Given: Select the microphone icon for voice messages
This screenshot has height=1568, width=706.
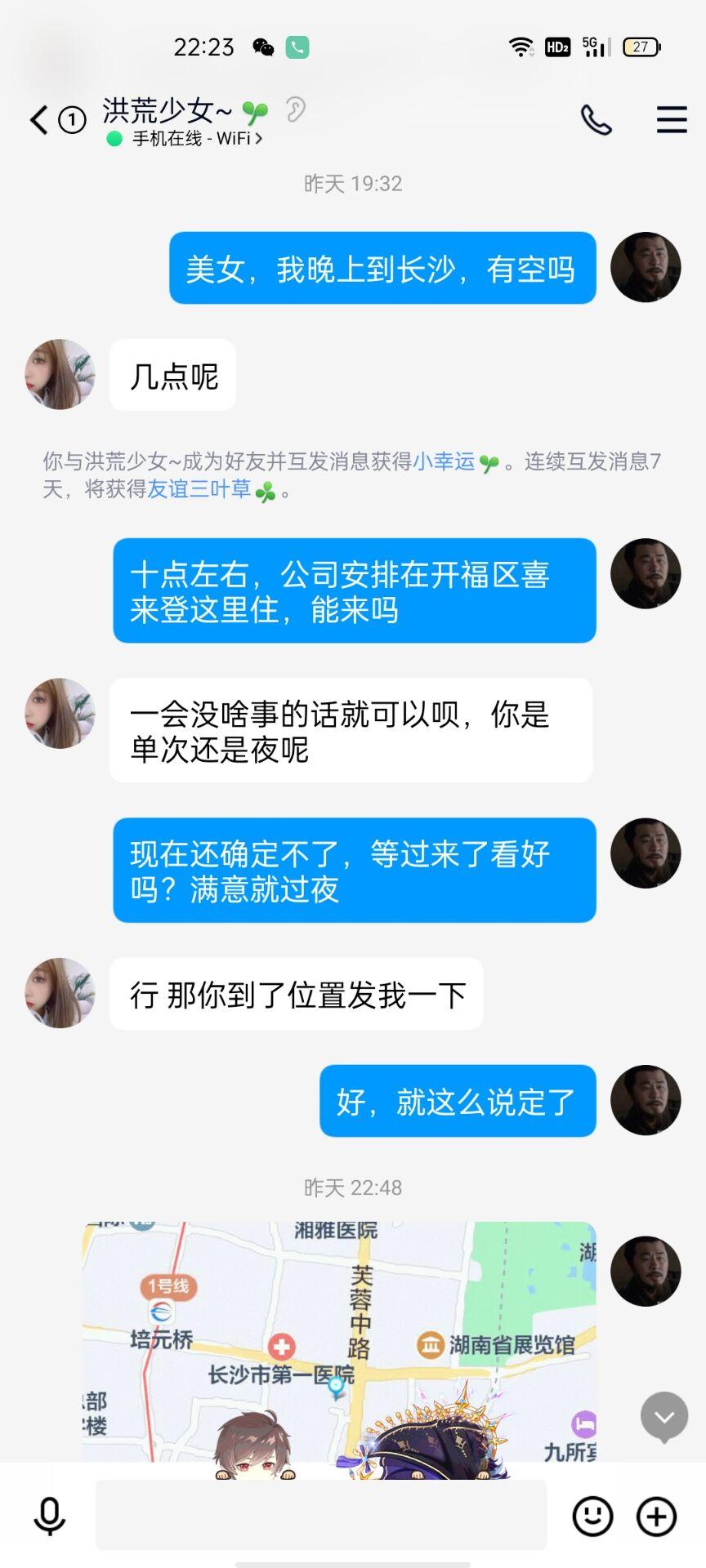Looking at the screenshot, I should [x=49, y=1515].
